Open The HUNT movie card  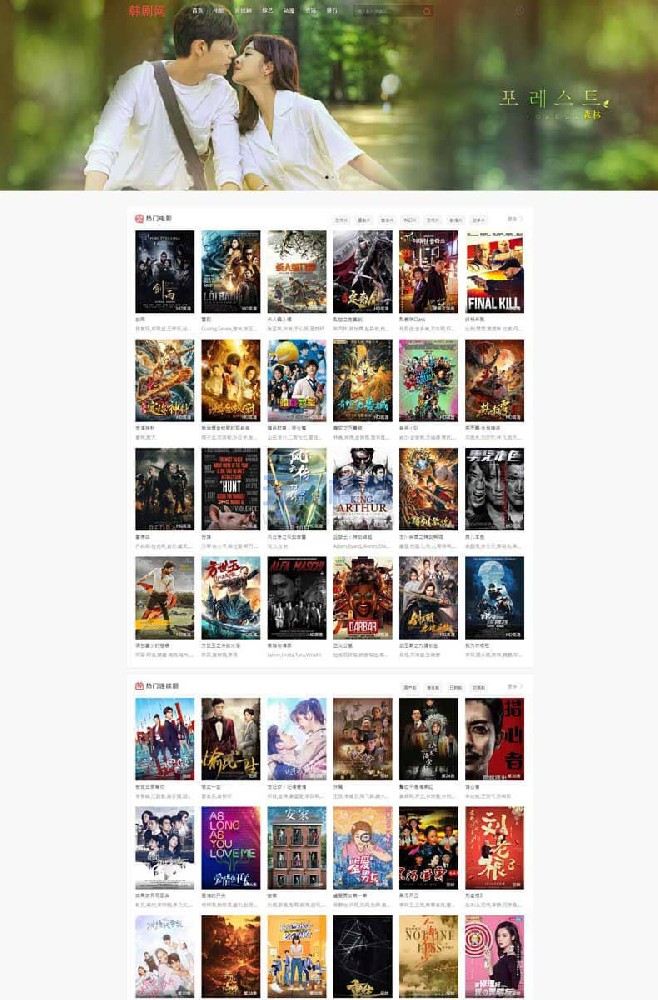pyautogui.click(x=231, y=488)
